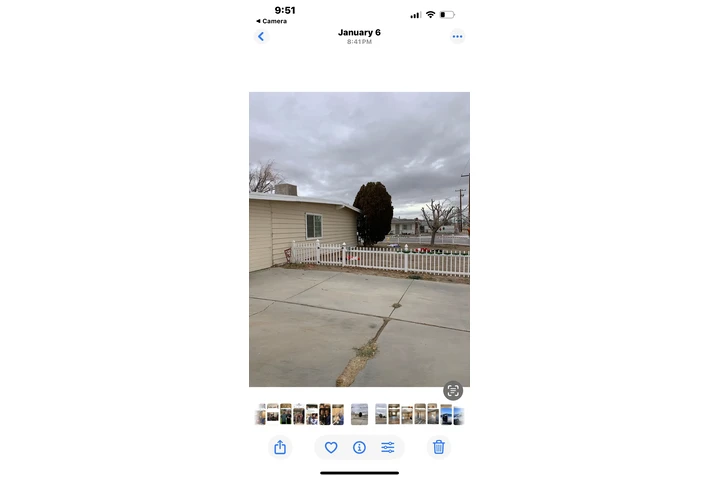Open the photo editing adjustments

[x=388, y=448]
